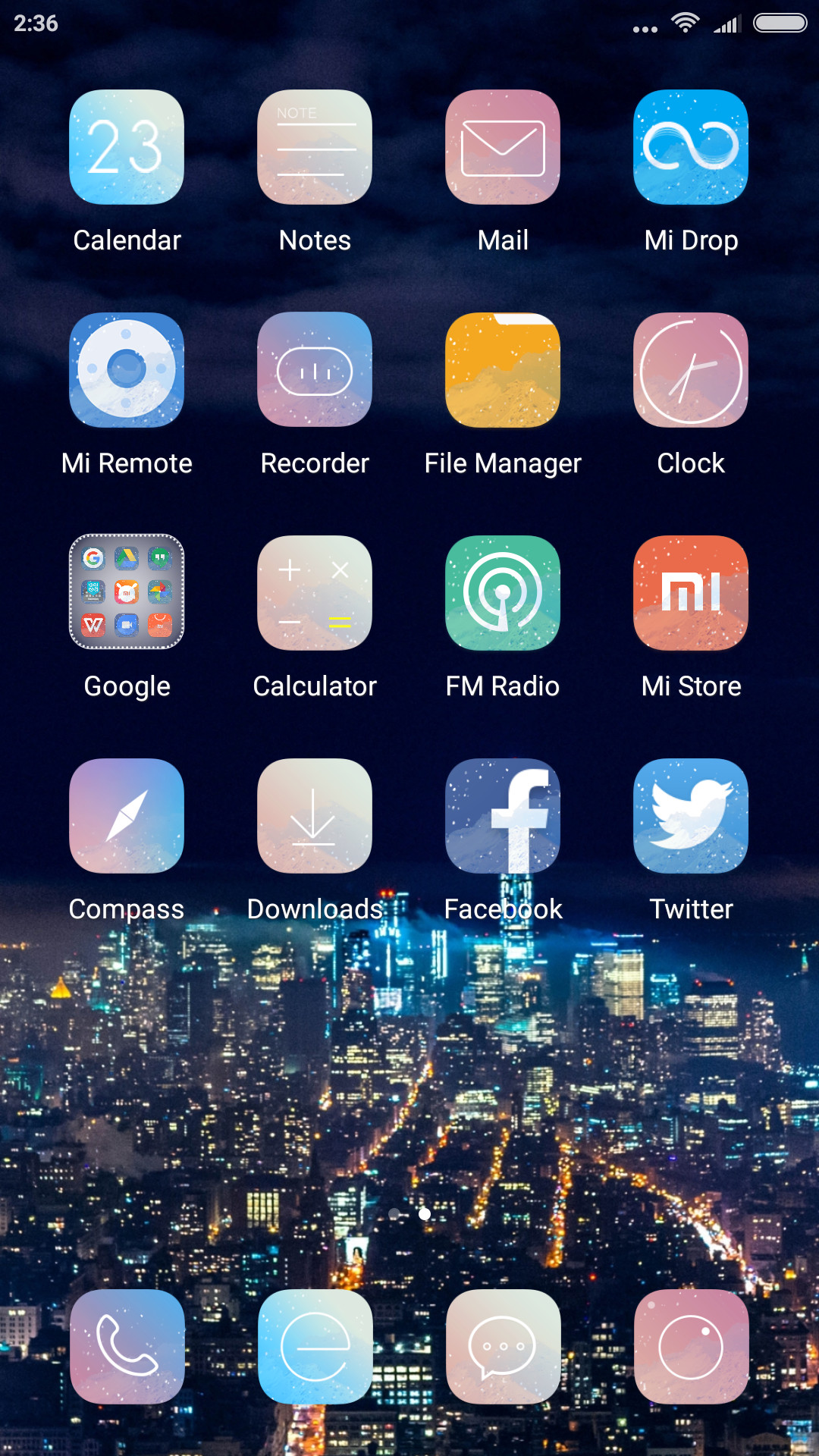
Task: Open the Downloads app
Action: coord(315,816)
